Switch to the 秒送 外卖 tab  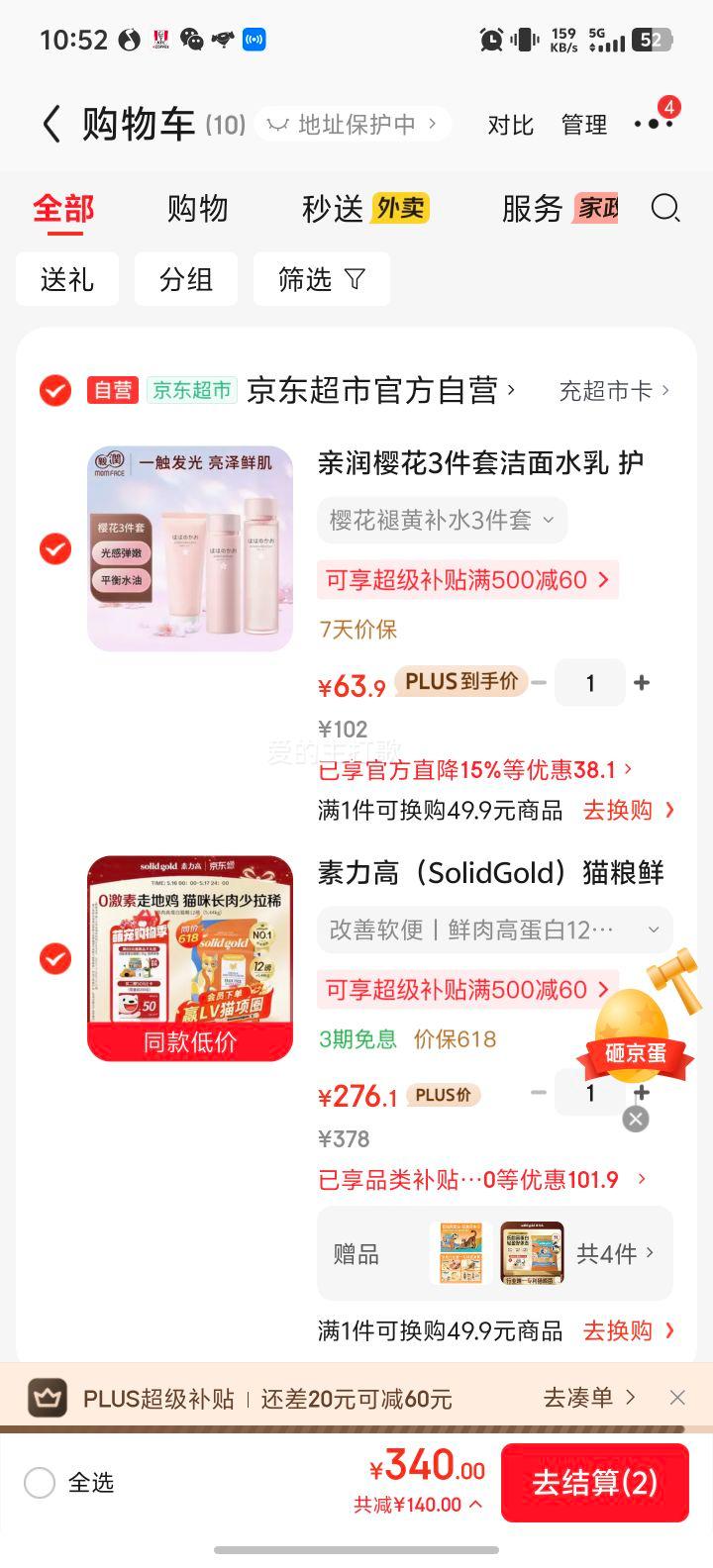coord(365,208)
